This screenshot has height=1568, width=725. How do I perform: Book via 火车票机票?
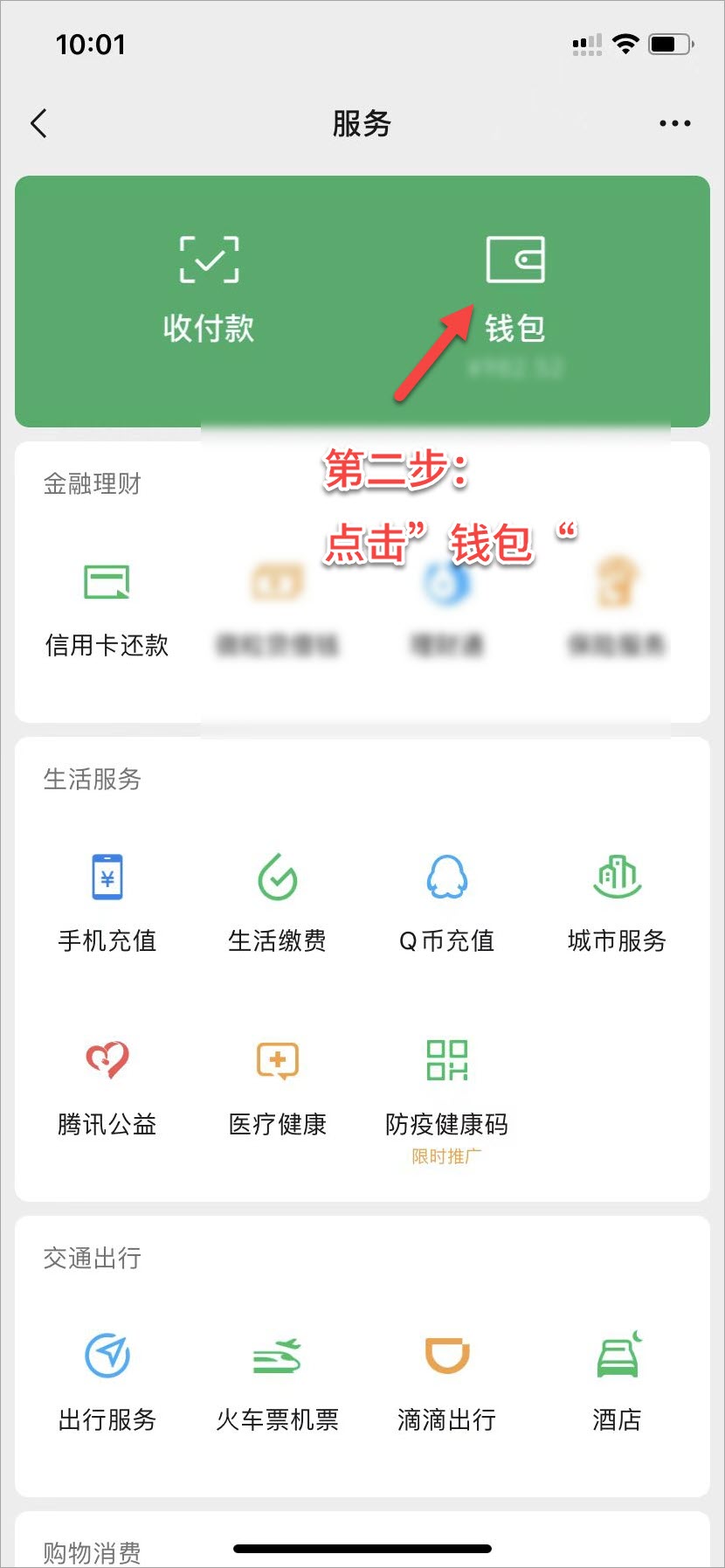tap(277, 1381)
